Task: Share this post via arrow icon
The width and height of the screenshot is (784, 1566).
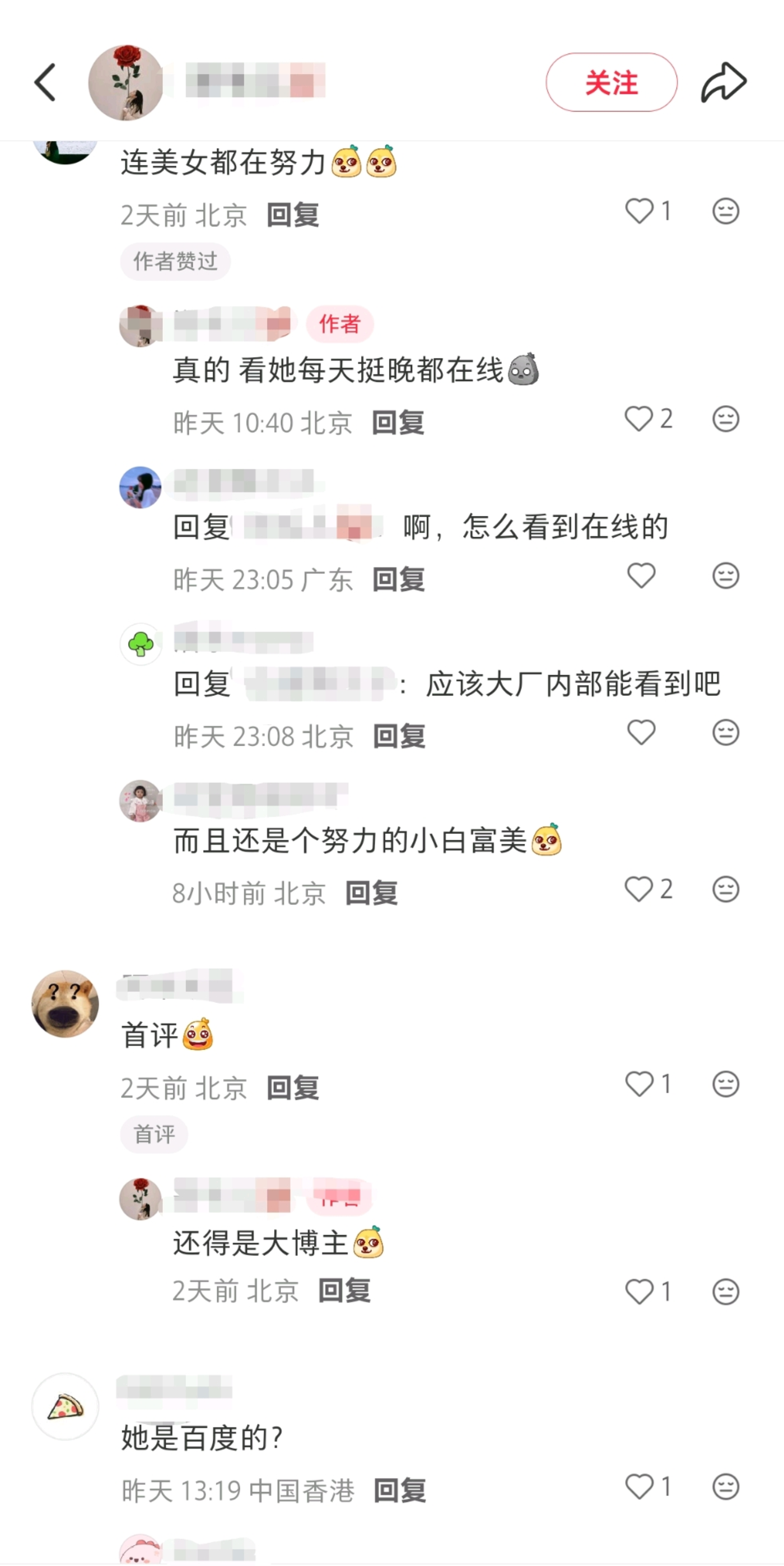Action: pyautogui.click(x=723, y=82)
